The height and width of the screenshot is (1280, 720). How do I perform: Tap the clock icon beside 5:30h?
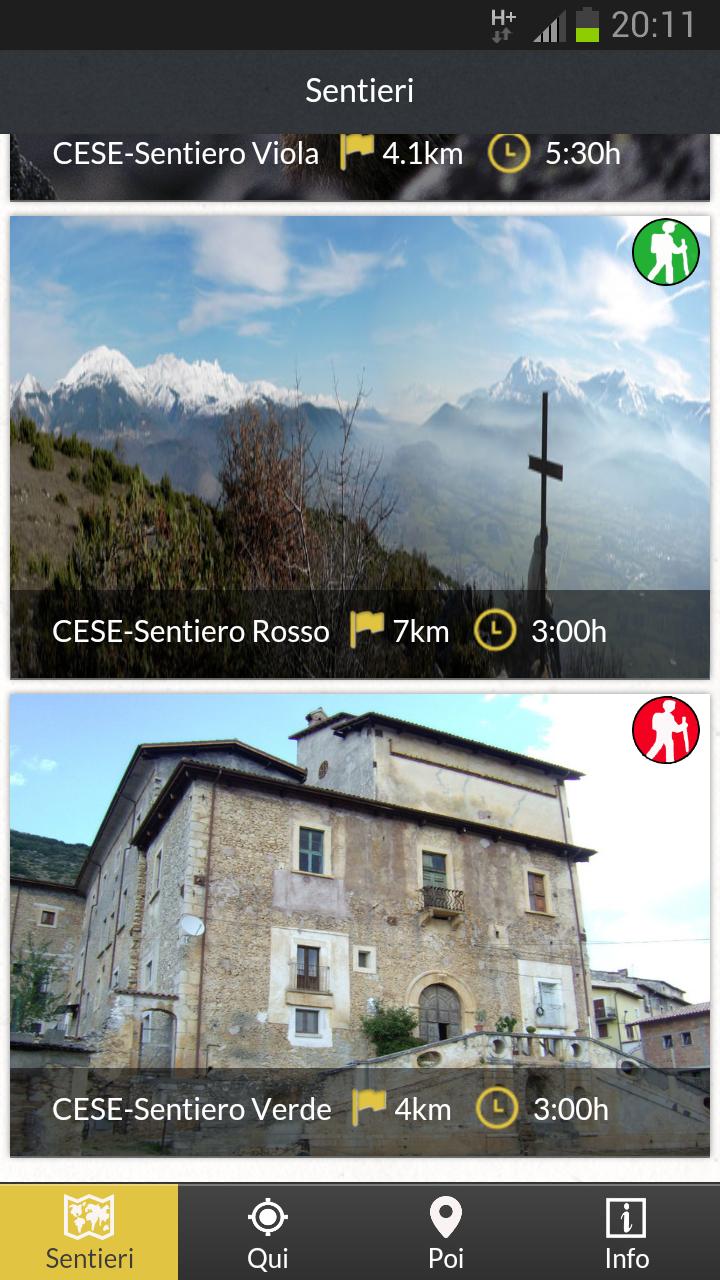509,152
